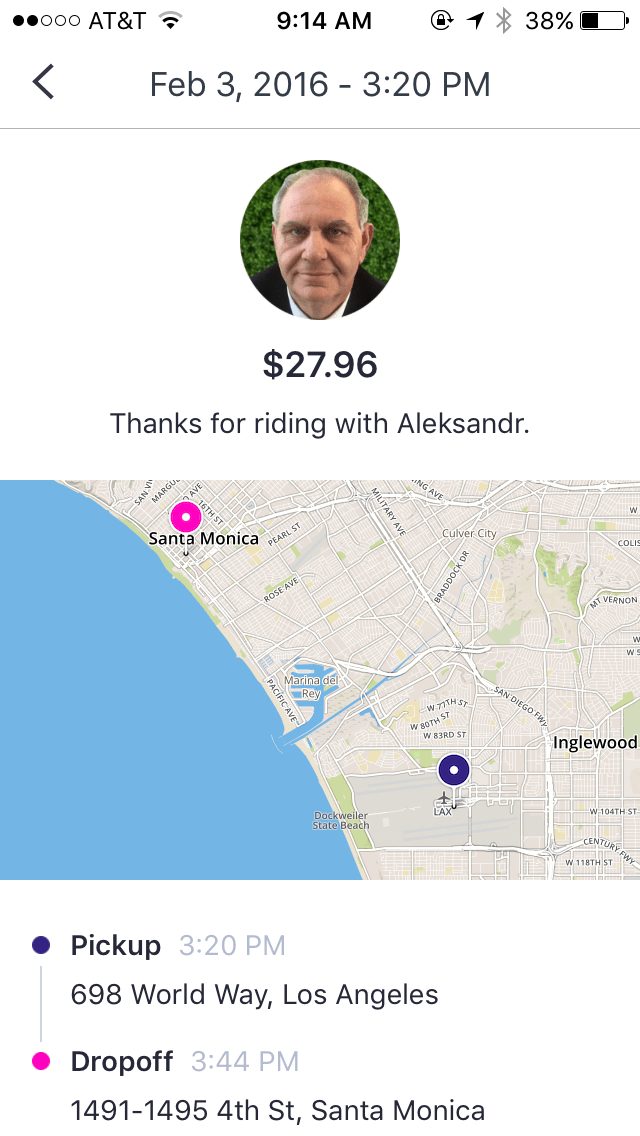Open the ride route map
Screen dimensions: 640x1136
click(x=320, y=680)
